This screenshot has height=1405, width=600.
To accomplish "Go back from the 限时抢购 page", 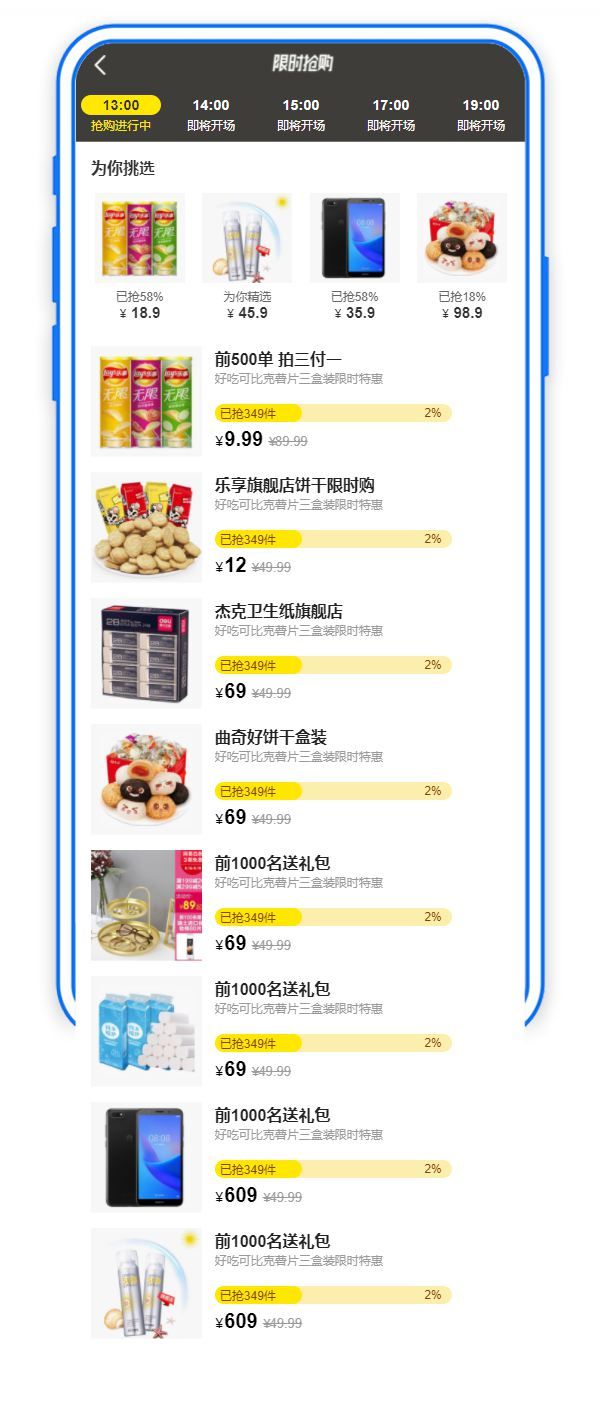I will point(100,66).
